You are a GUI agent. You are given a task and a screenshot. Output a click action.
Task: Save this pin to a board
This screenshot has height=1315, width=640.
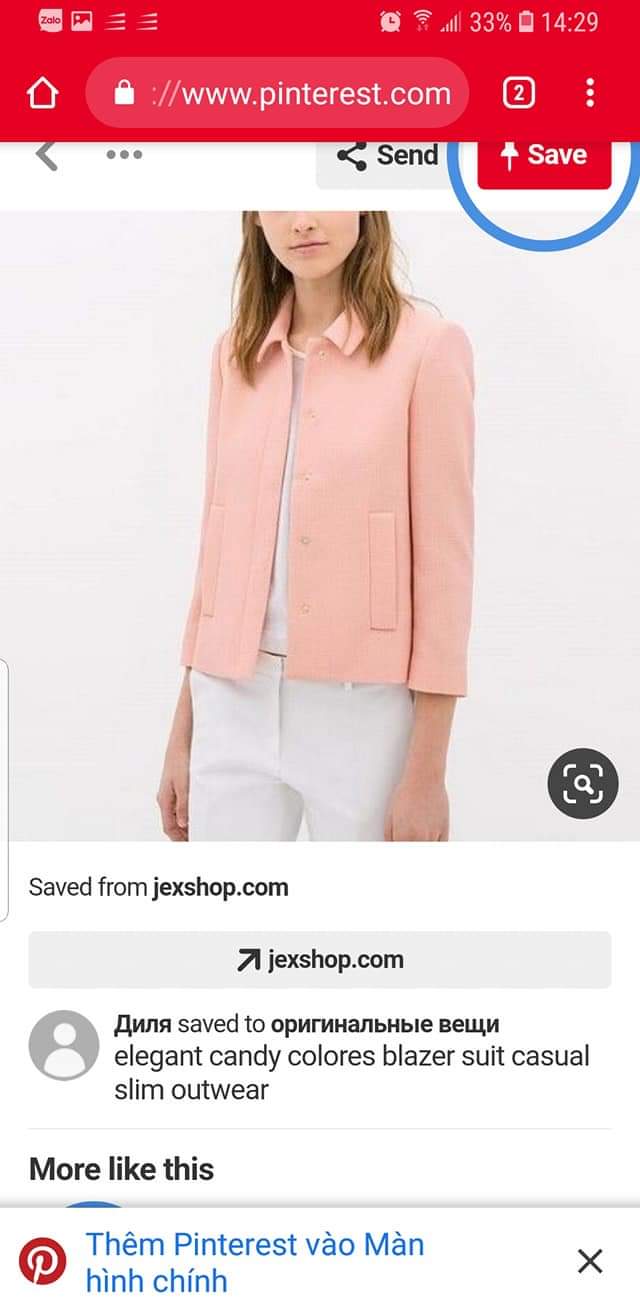(544, 156)
